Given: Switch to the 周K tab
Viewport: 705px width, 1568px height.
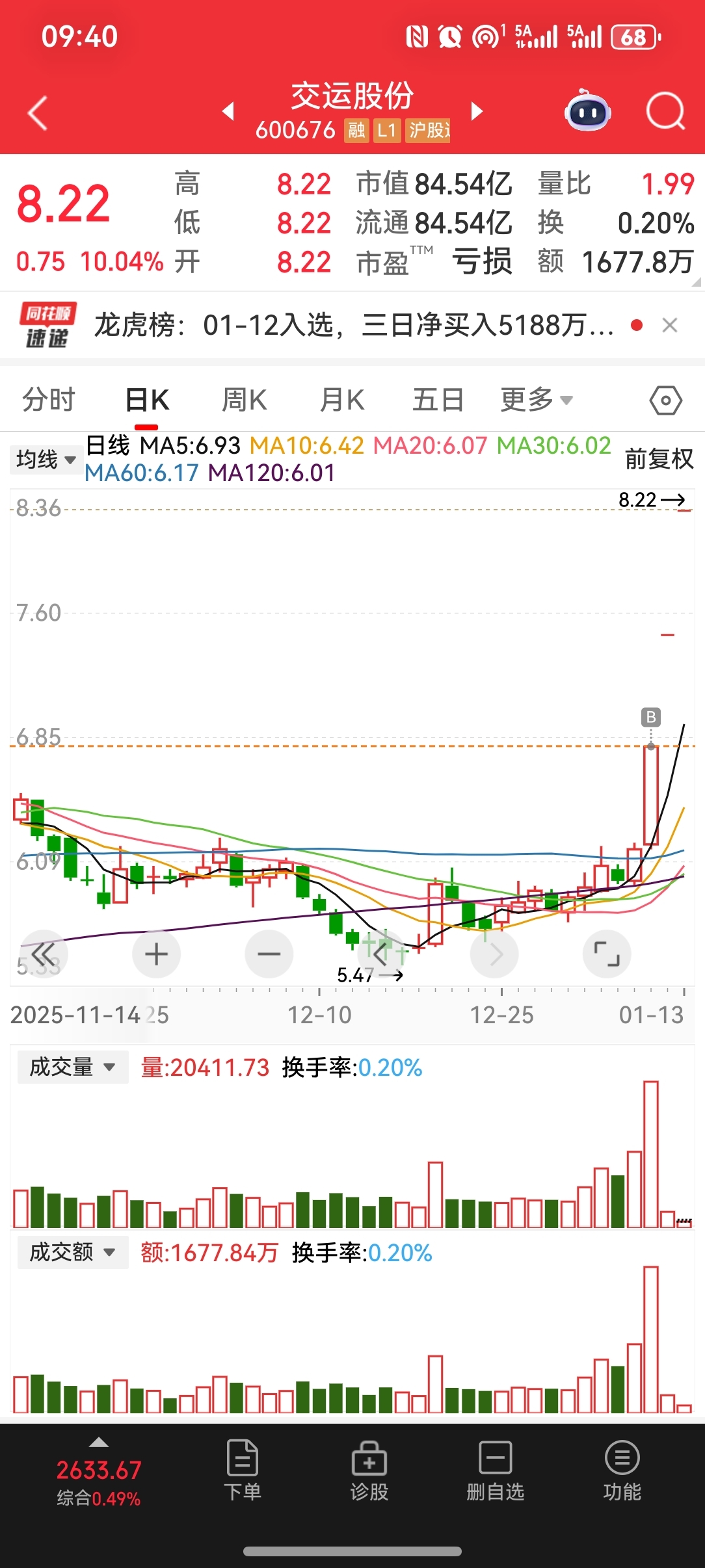Looking at the screenshot, I should tap(245, 399).
